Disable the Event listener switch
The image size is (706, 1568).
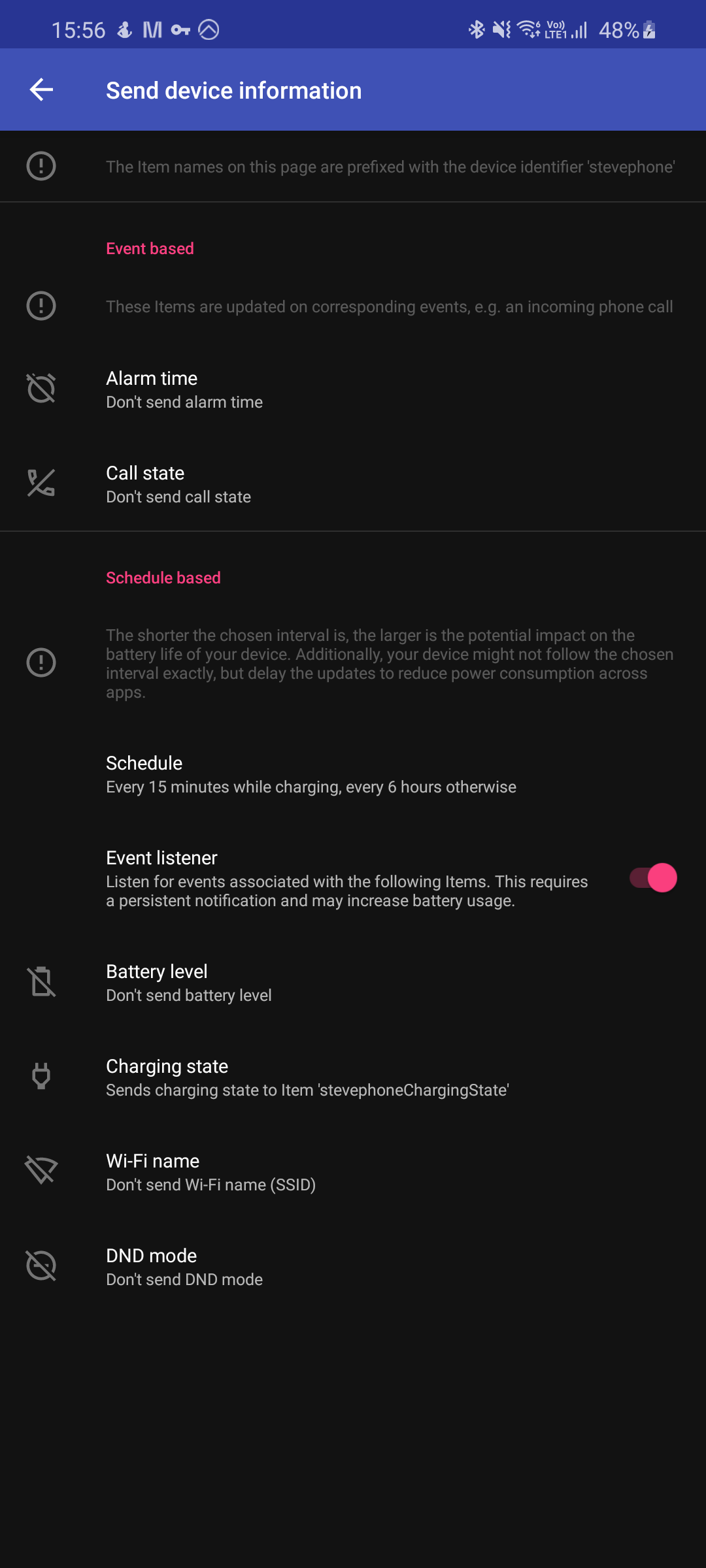coord(653,878)
